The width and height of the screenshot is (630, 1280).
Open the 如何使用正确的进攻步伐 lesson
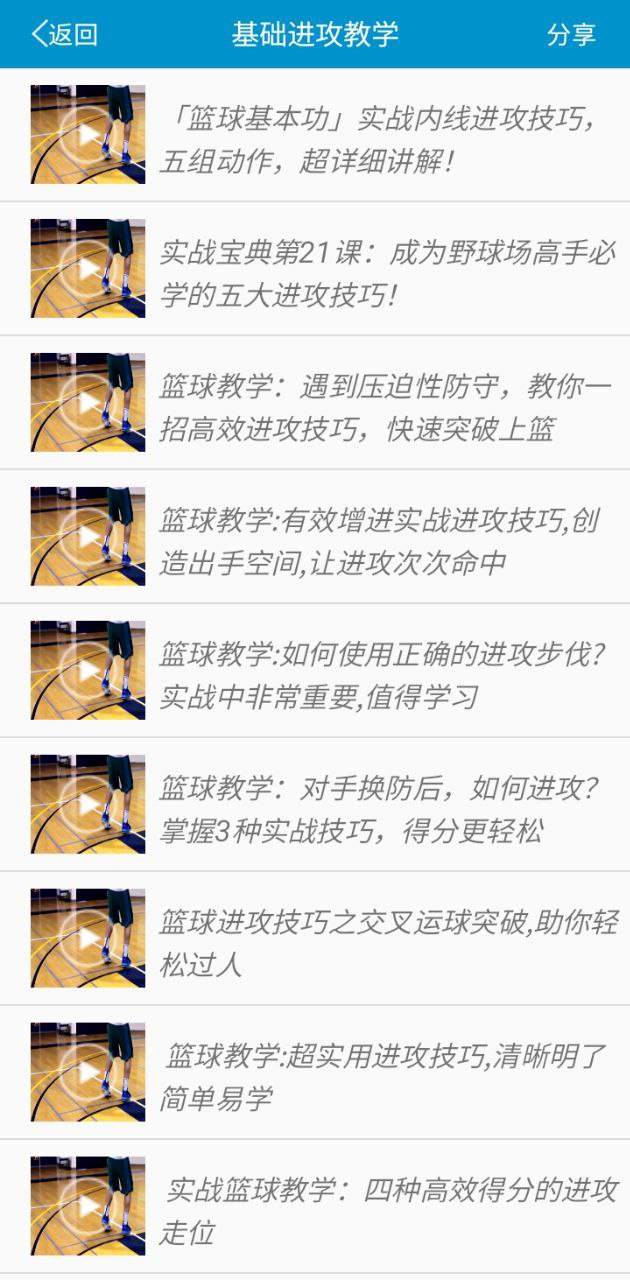(315, 671)
